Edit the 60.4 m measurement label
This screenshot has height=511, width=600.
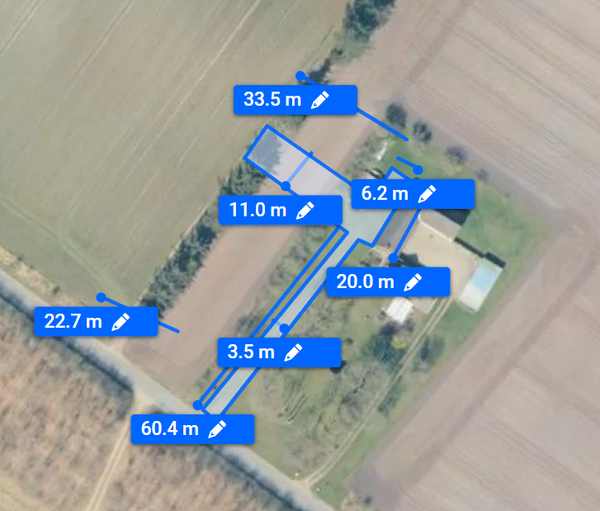[x=218, y=429]
